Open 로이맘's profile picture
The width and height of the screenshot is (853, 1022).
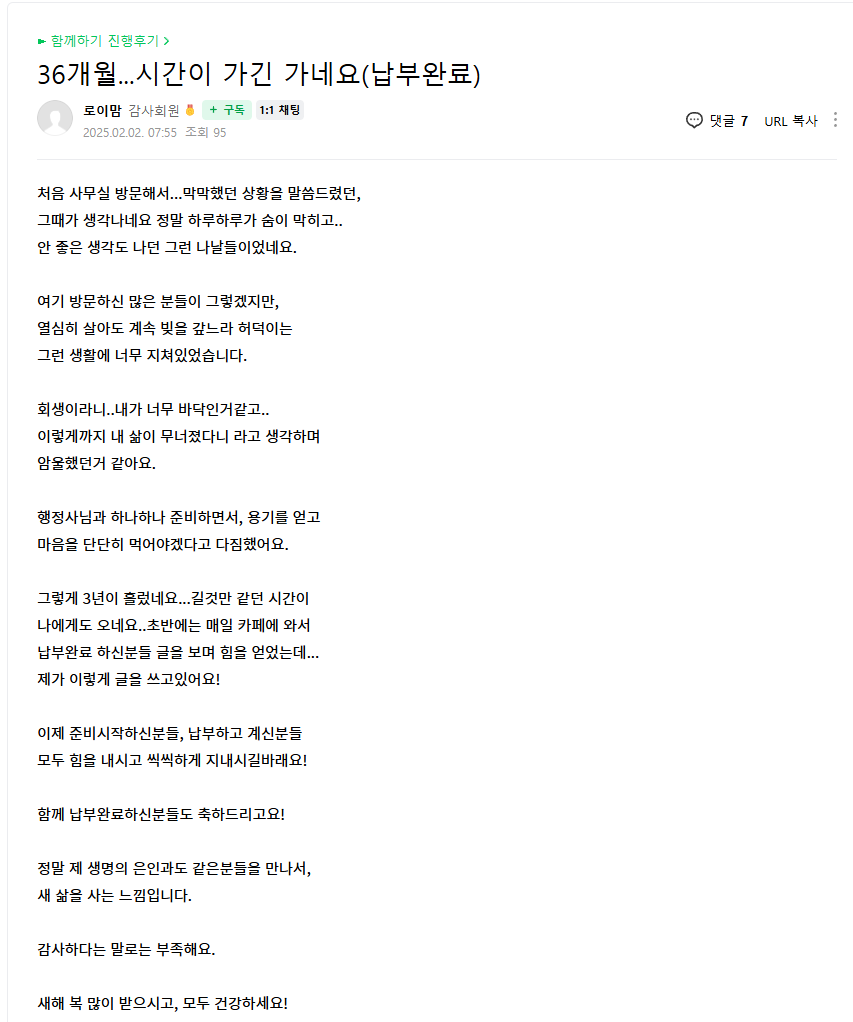click(55, 118)
